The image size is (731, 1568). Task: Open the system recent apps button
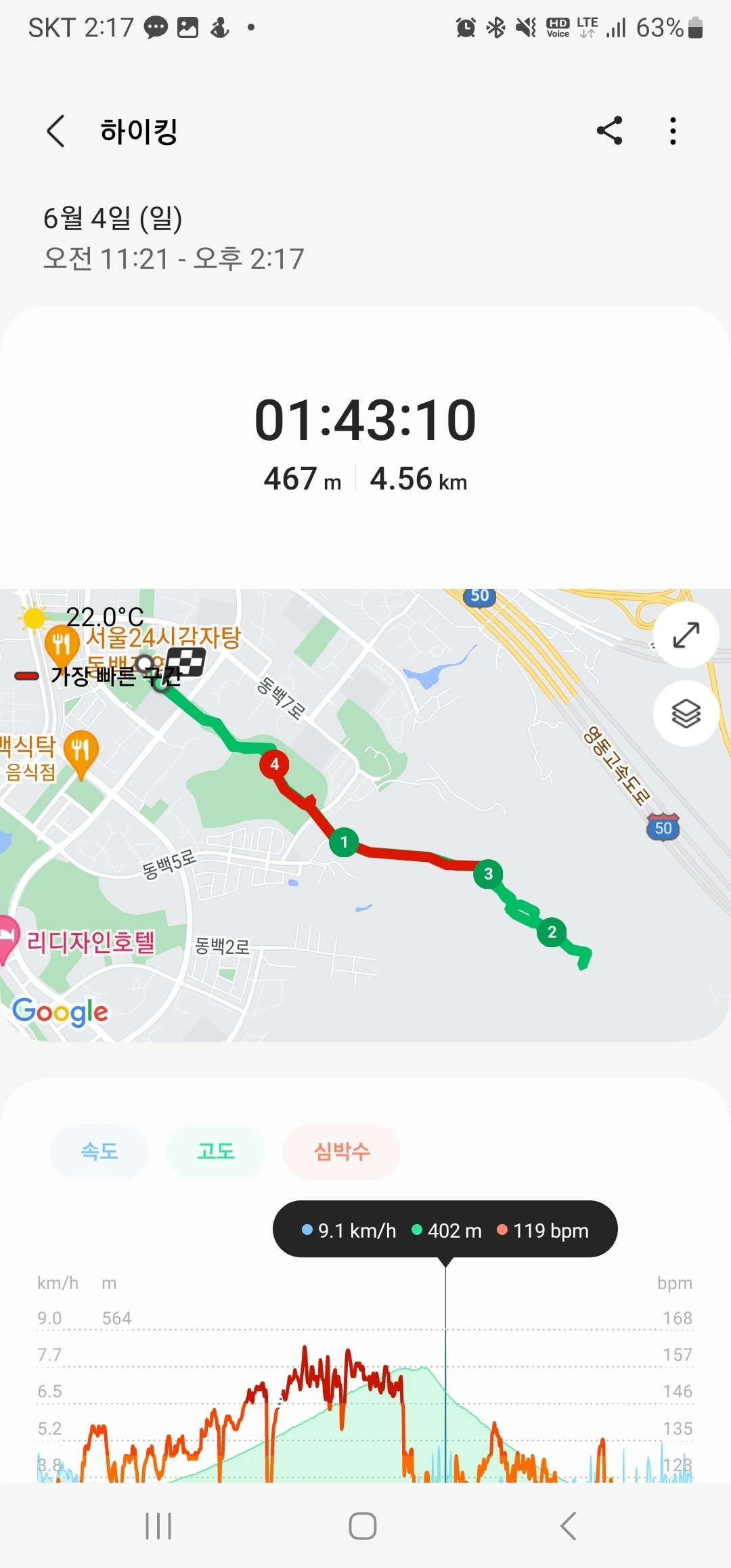click(x=158, y=1526)
